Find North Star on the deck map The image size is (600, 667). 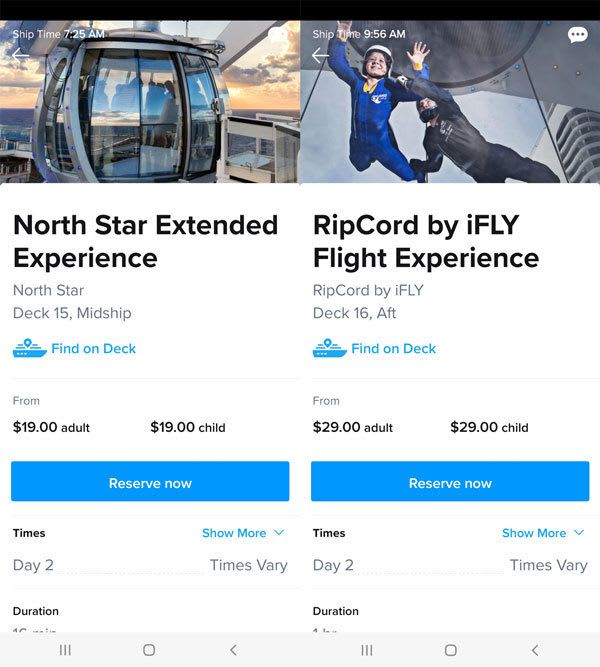click(x=93, y=349)
